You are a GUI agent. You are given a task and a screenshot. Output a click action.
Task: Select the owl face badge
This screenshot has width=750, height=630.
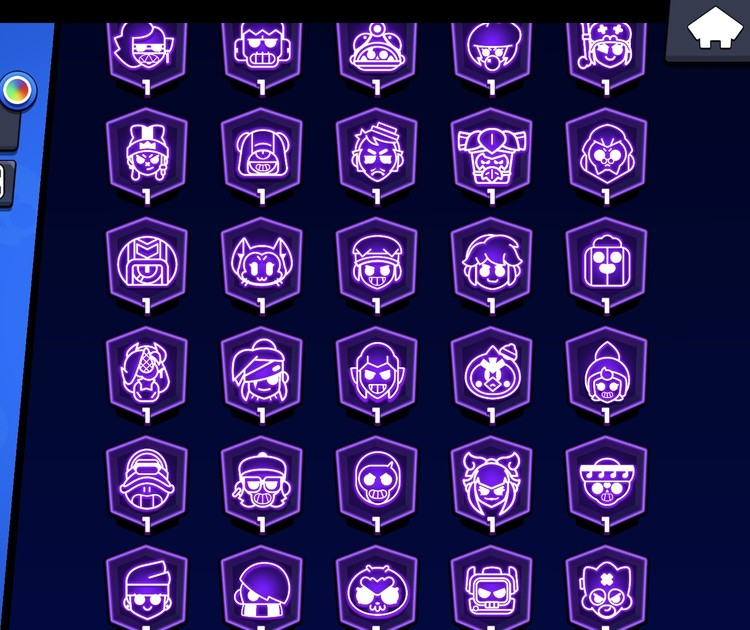tap(376, 590)
